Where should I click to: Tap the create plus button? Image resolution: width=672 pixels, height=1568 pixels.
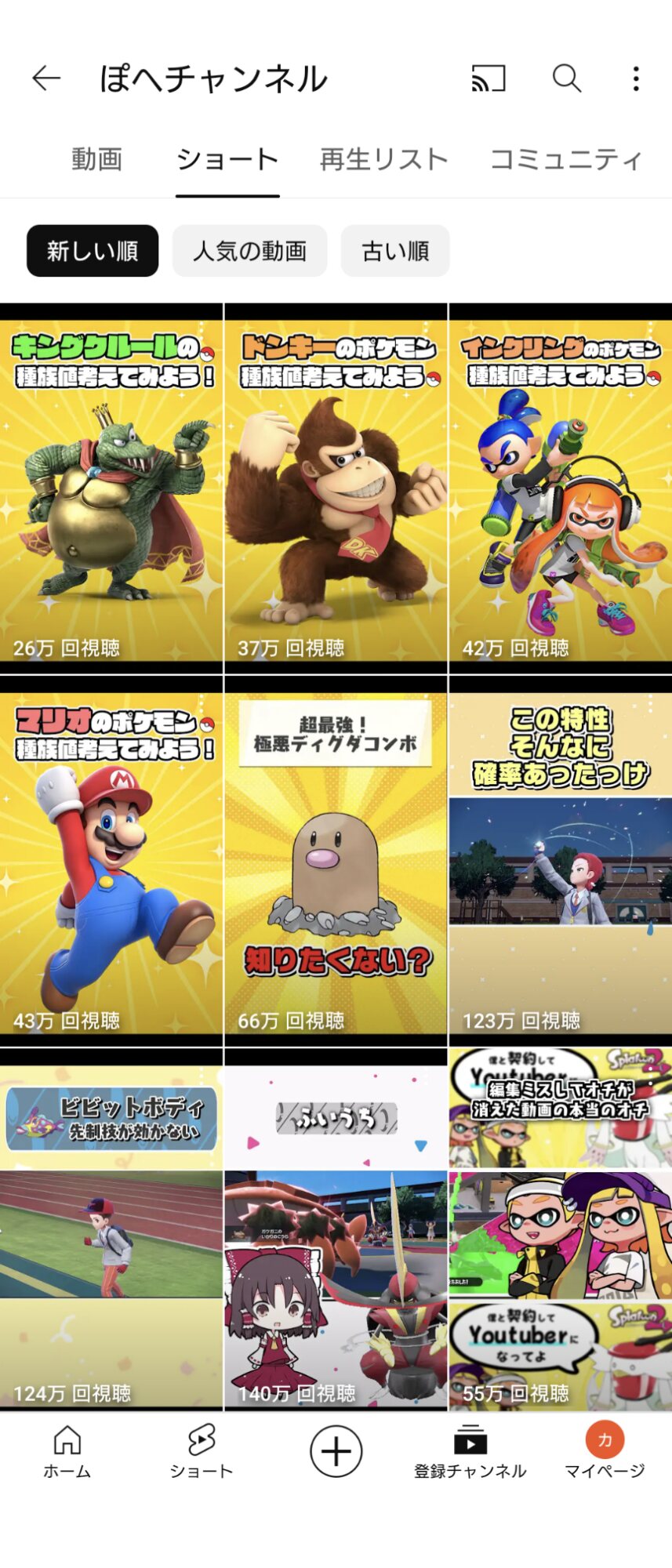tap(336, 1451)
